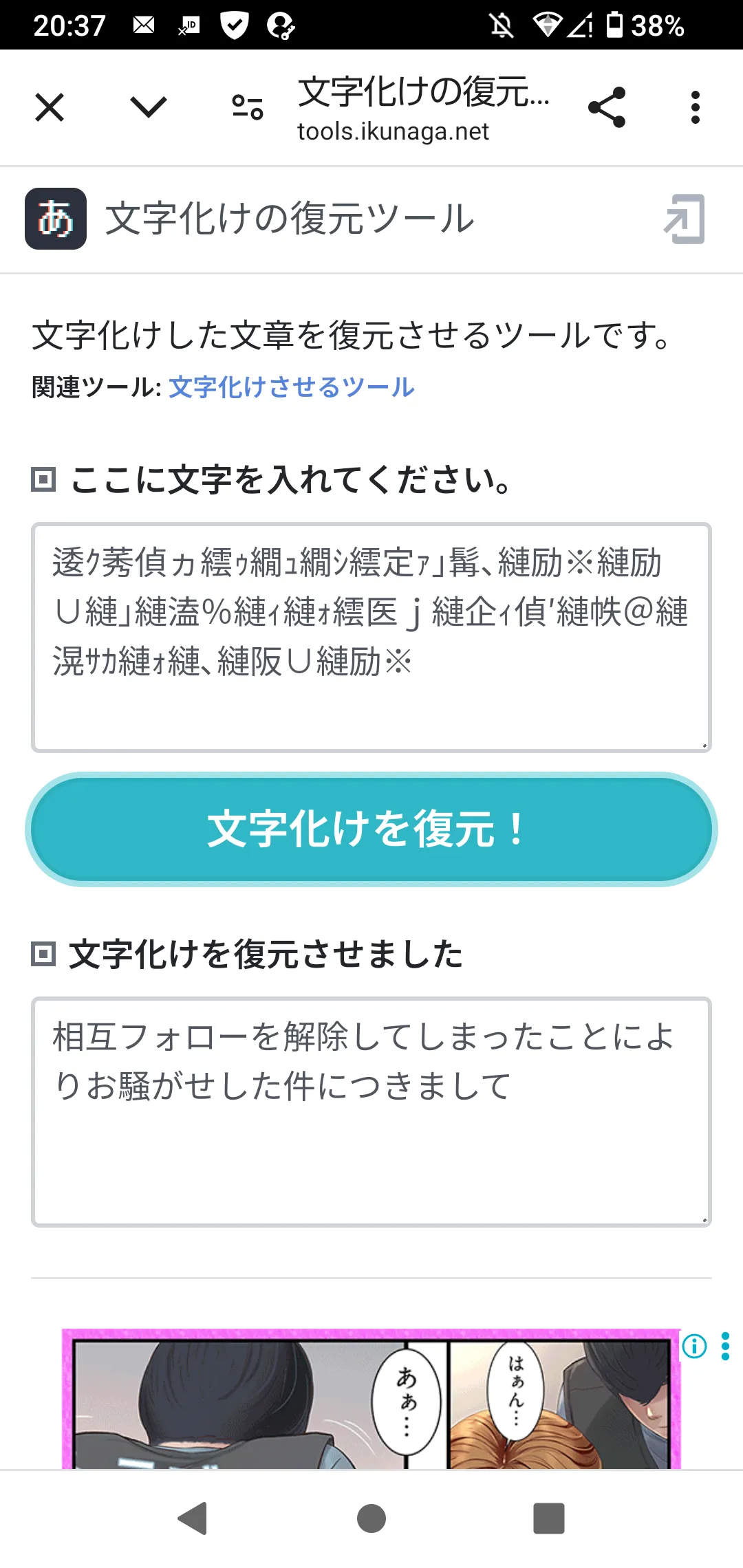This screenshot has height=1568, width=743.
Task: Open the manga advertisement banner
Action: (371, 1399)
